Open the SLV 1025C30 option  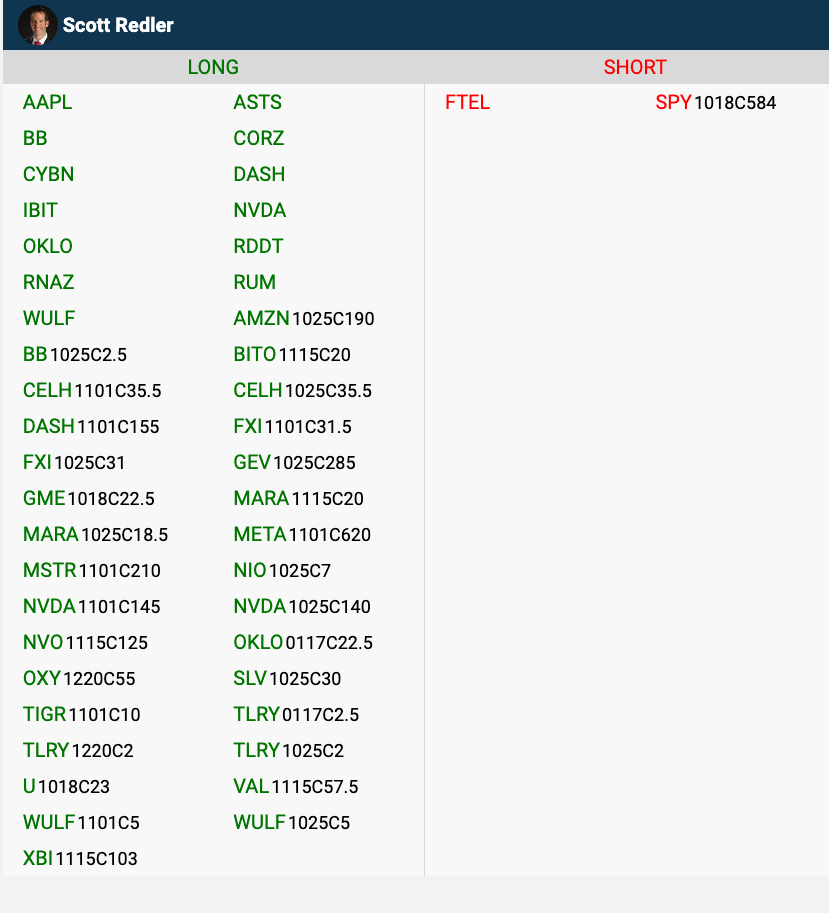286,679
